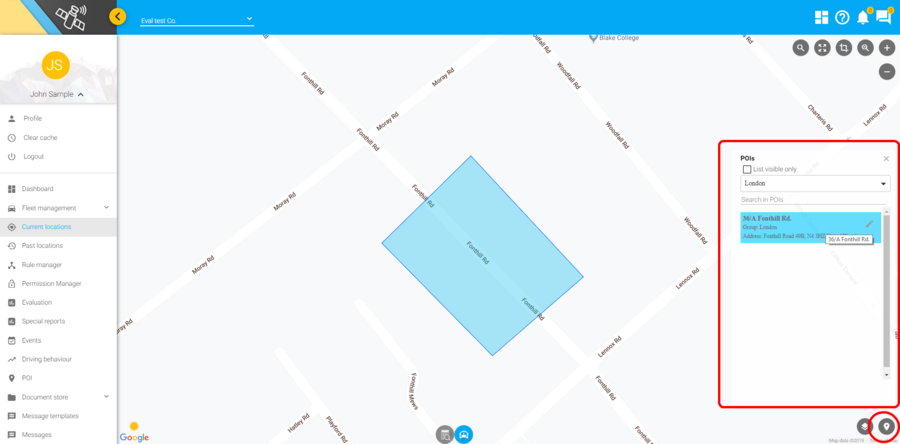The image size is (900, 444).
Task: Open the London group dropdown
Action: 815,184
